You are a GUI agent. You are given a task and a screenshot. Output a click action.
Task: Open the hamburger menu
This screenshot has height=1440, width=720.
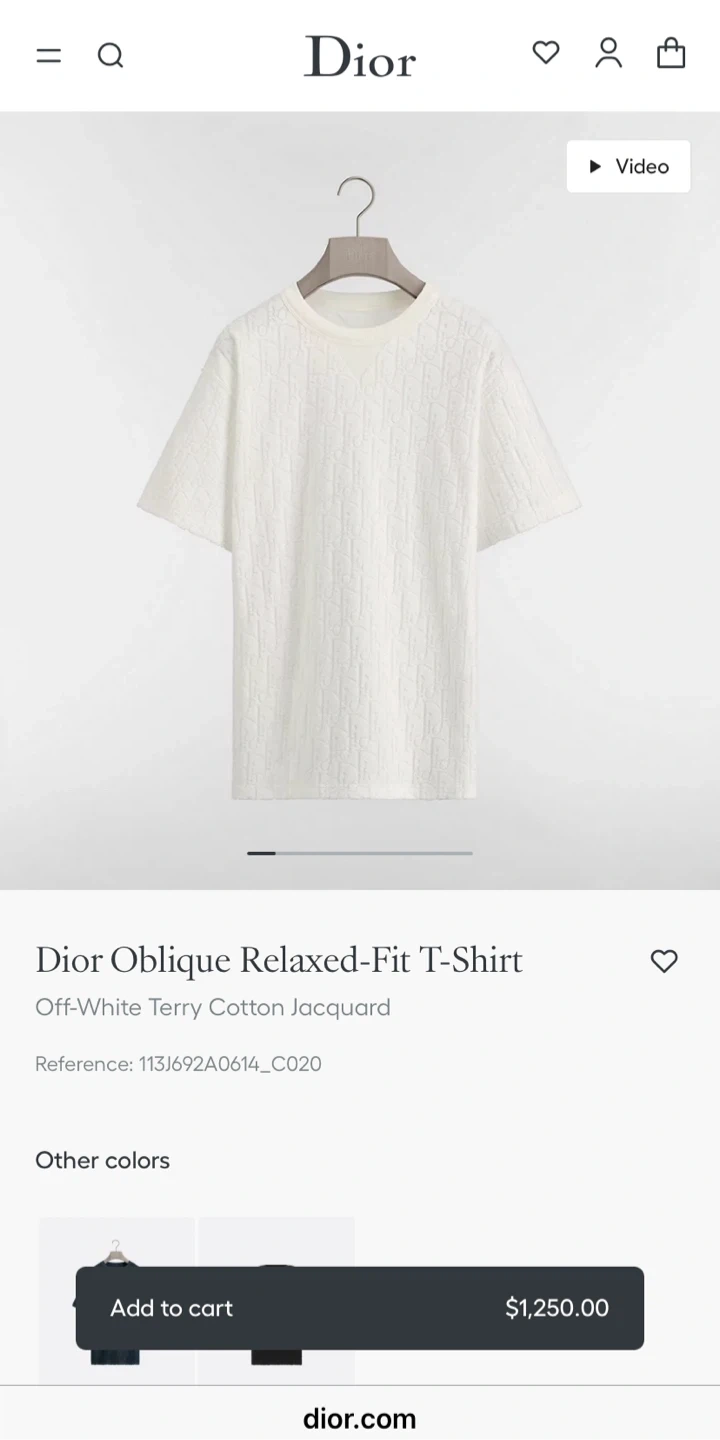(48, 55)
